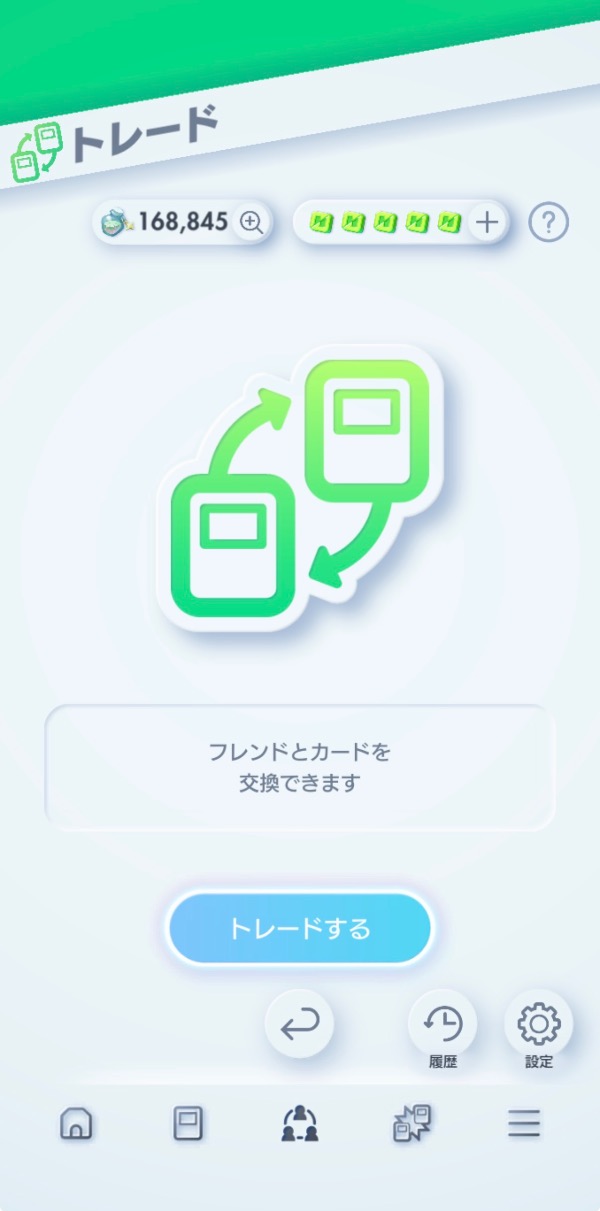Go back with the return arrow
600x1211 pixels.
pos(299,1024)
